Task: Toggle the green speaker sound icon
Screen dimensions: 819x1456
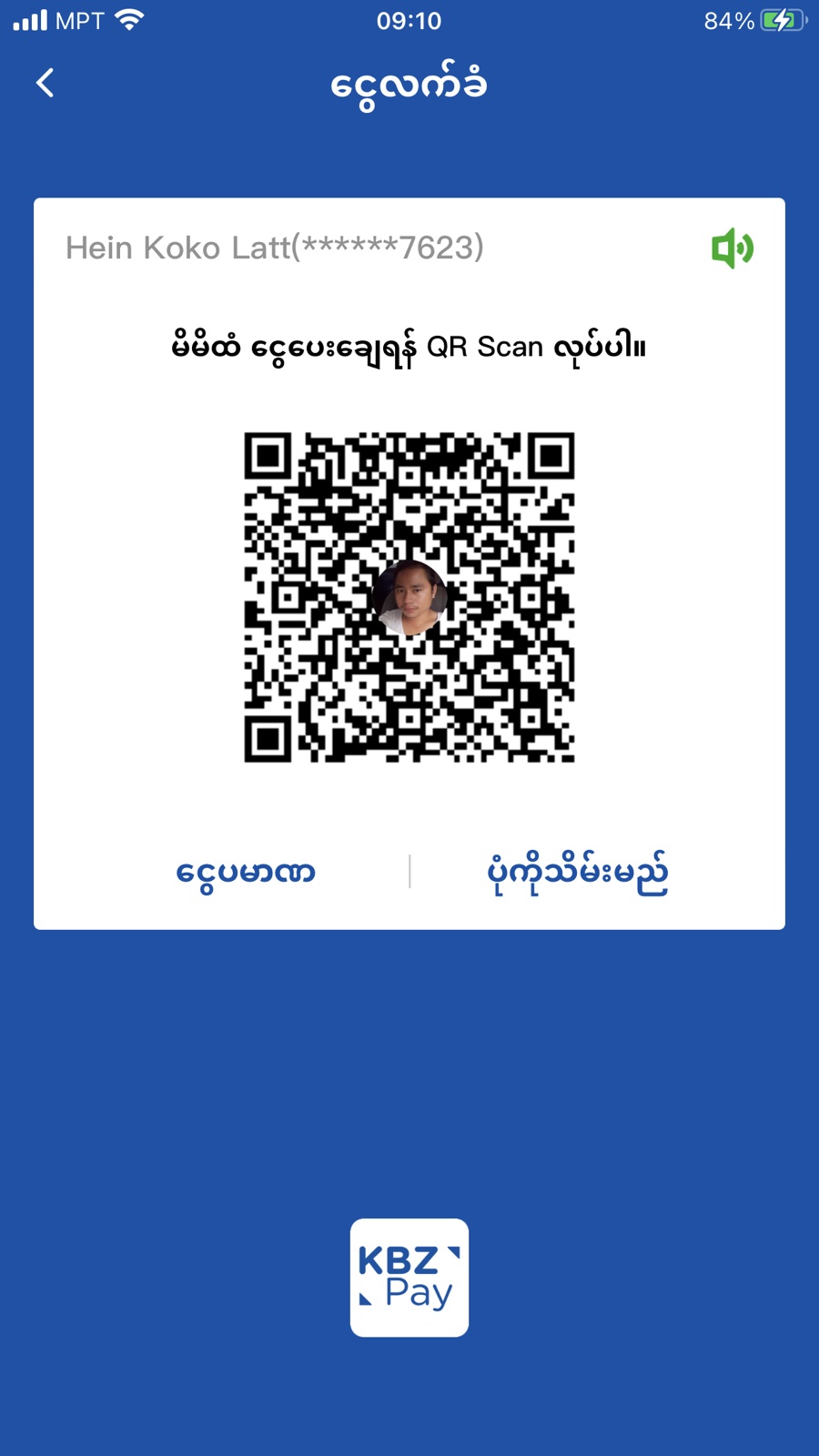Action: click(x=732, y=248)
